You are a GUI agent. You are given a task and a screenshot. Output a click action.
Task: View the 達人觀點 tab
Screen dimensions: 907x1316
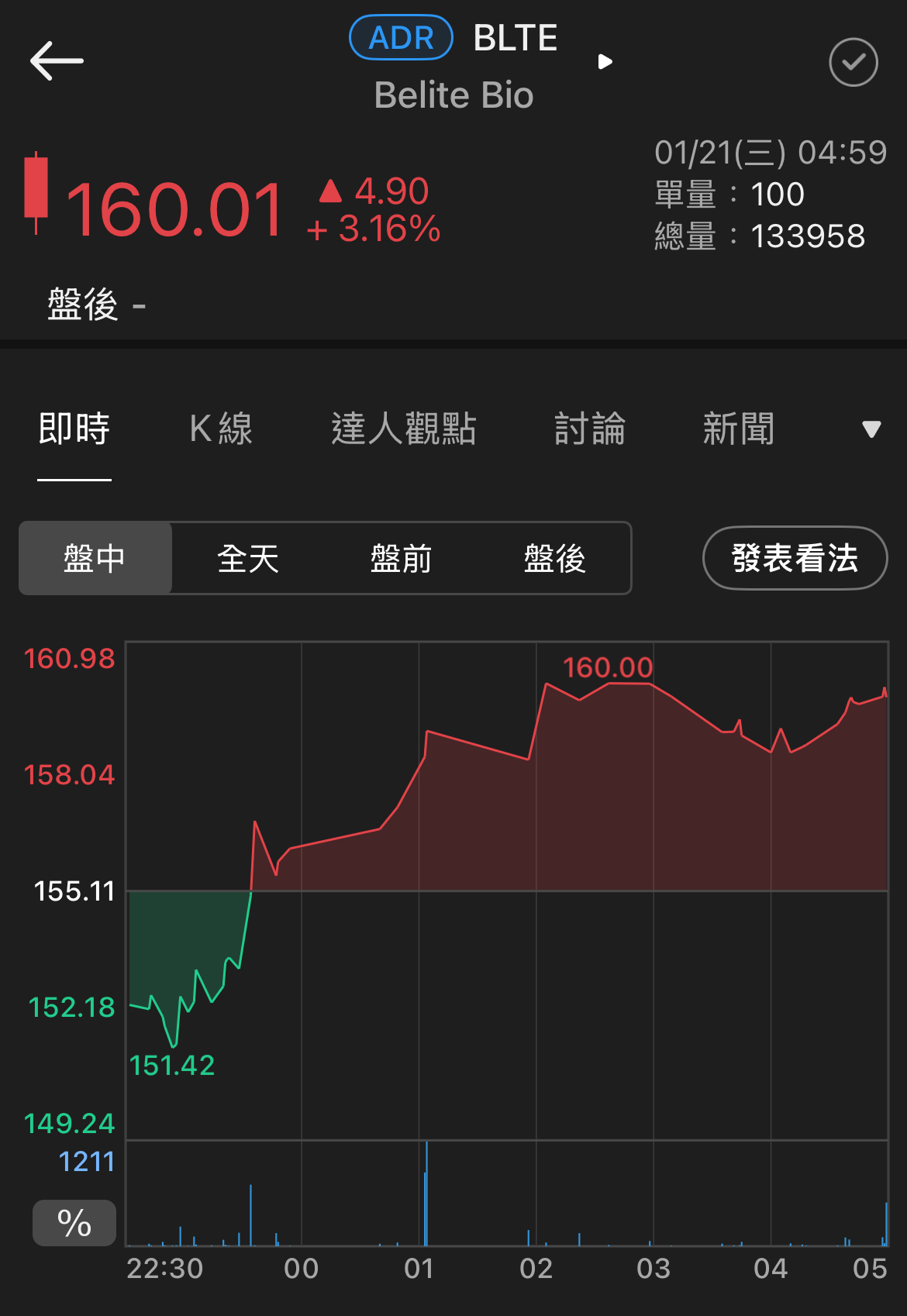[404, 430]
